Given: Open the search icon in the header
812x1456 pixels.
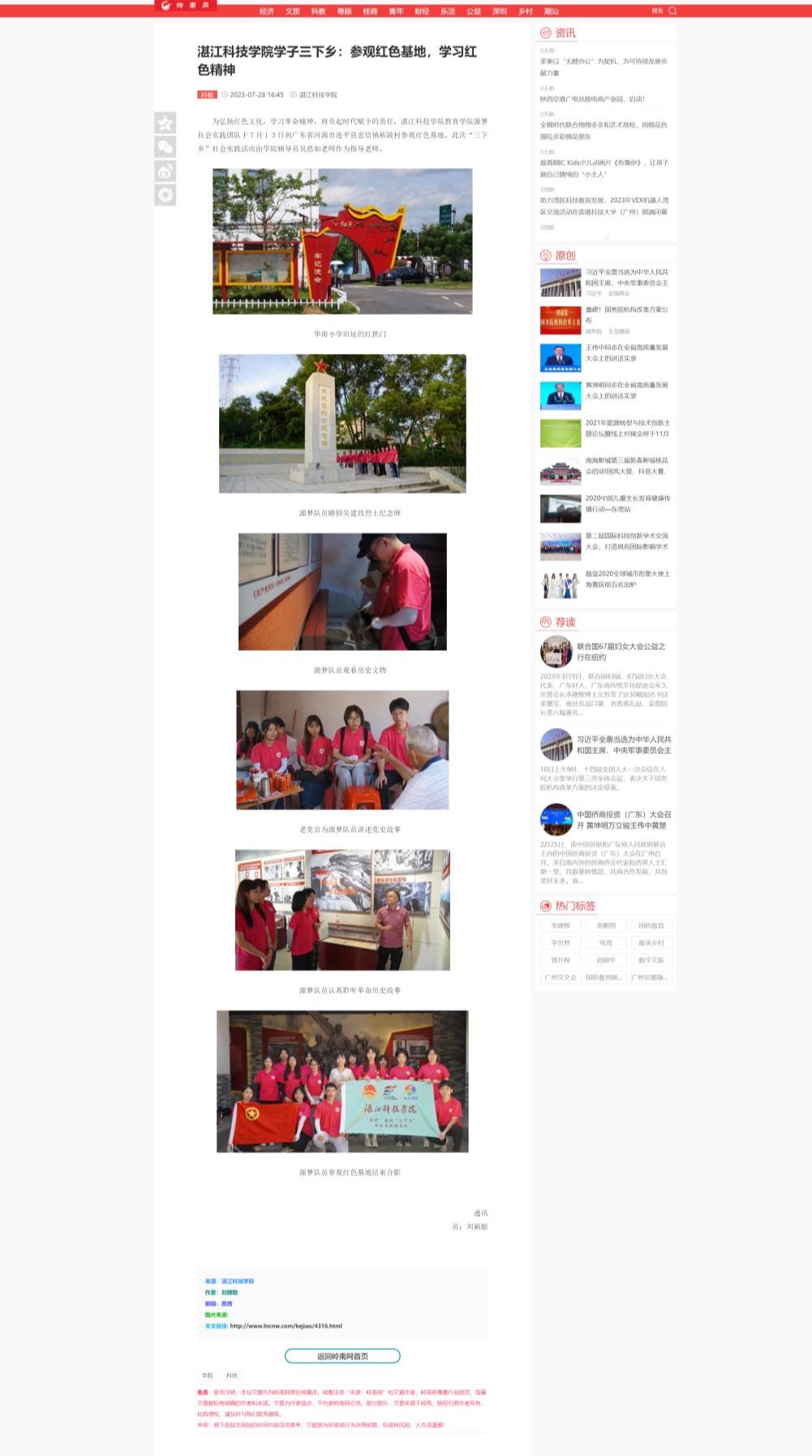Looking at the screenshot, I should (672, 11).
